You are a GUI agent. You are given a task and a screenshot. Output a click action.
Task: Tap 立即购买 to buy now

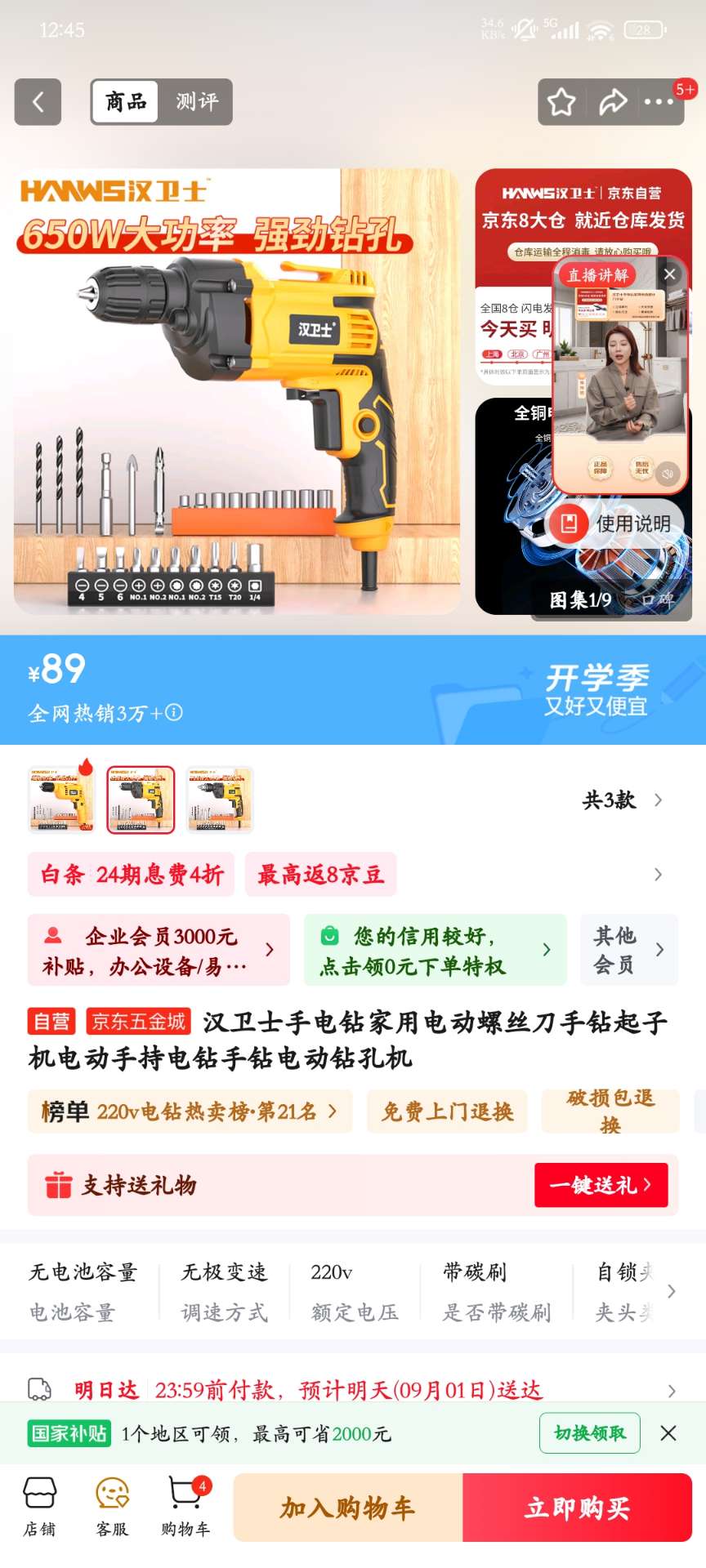[x=577, y=1508]
